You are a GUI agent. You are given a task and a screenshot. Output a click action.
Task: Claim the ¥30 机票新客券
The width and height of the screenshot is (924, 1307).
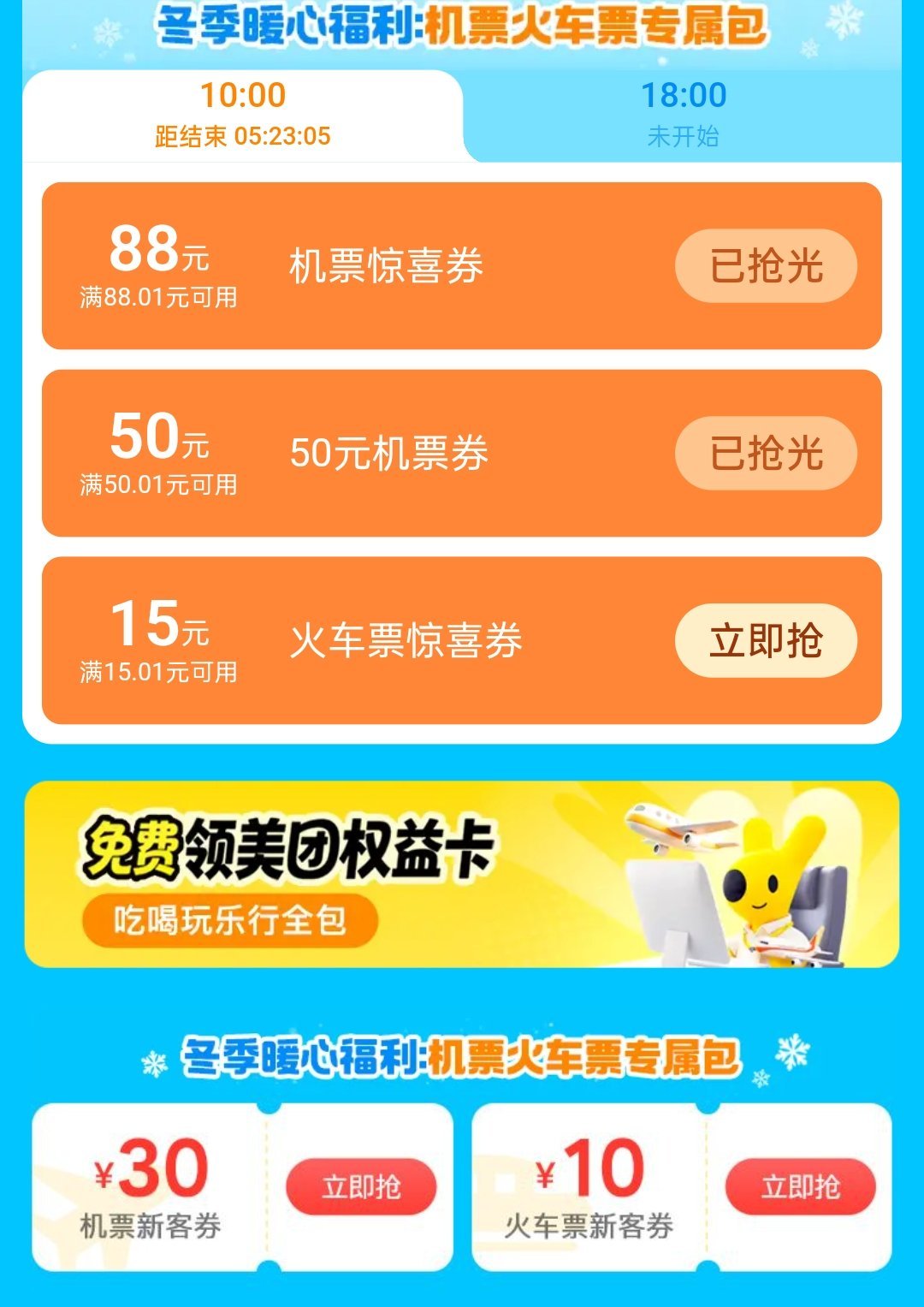point(361,1187)
